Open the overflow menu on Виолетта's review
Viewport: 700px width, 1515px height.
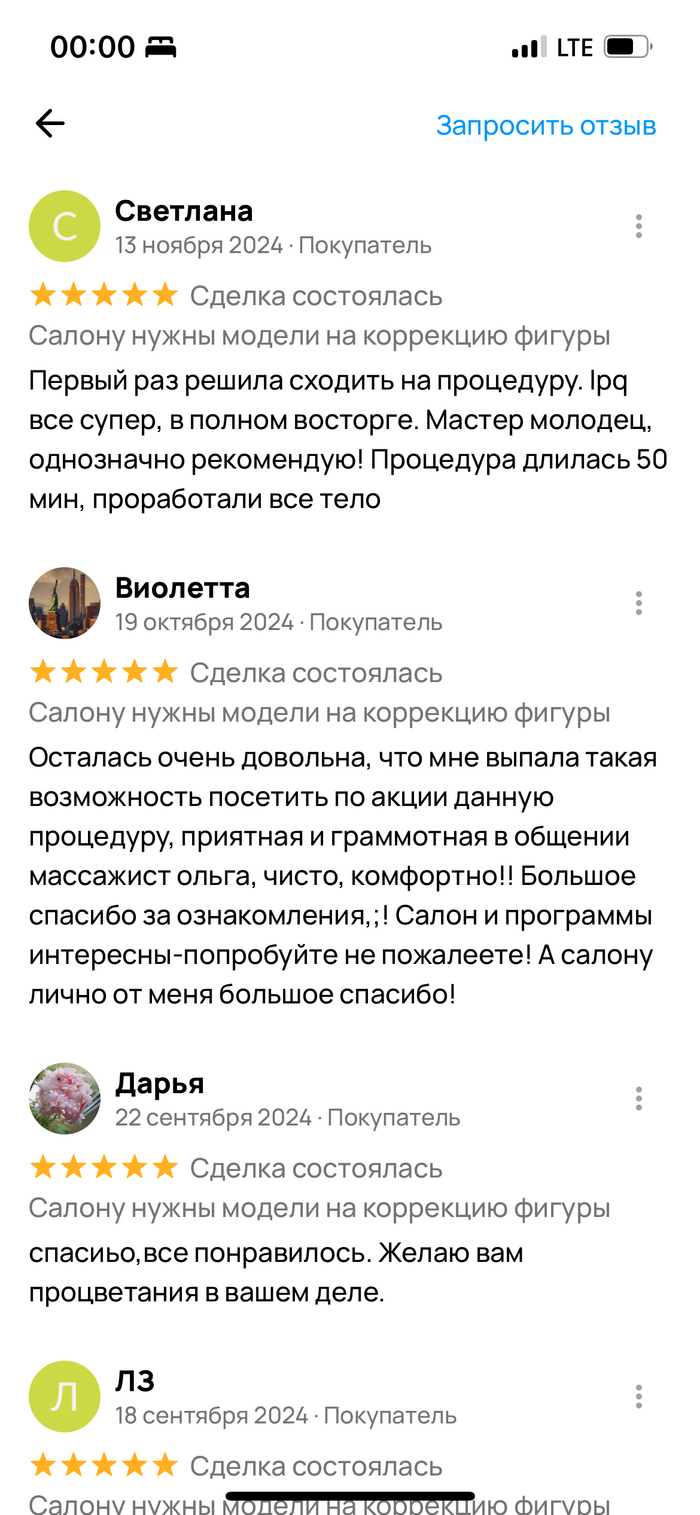[638, 603]
